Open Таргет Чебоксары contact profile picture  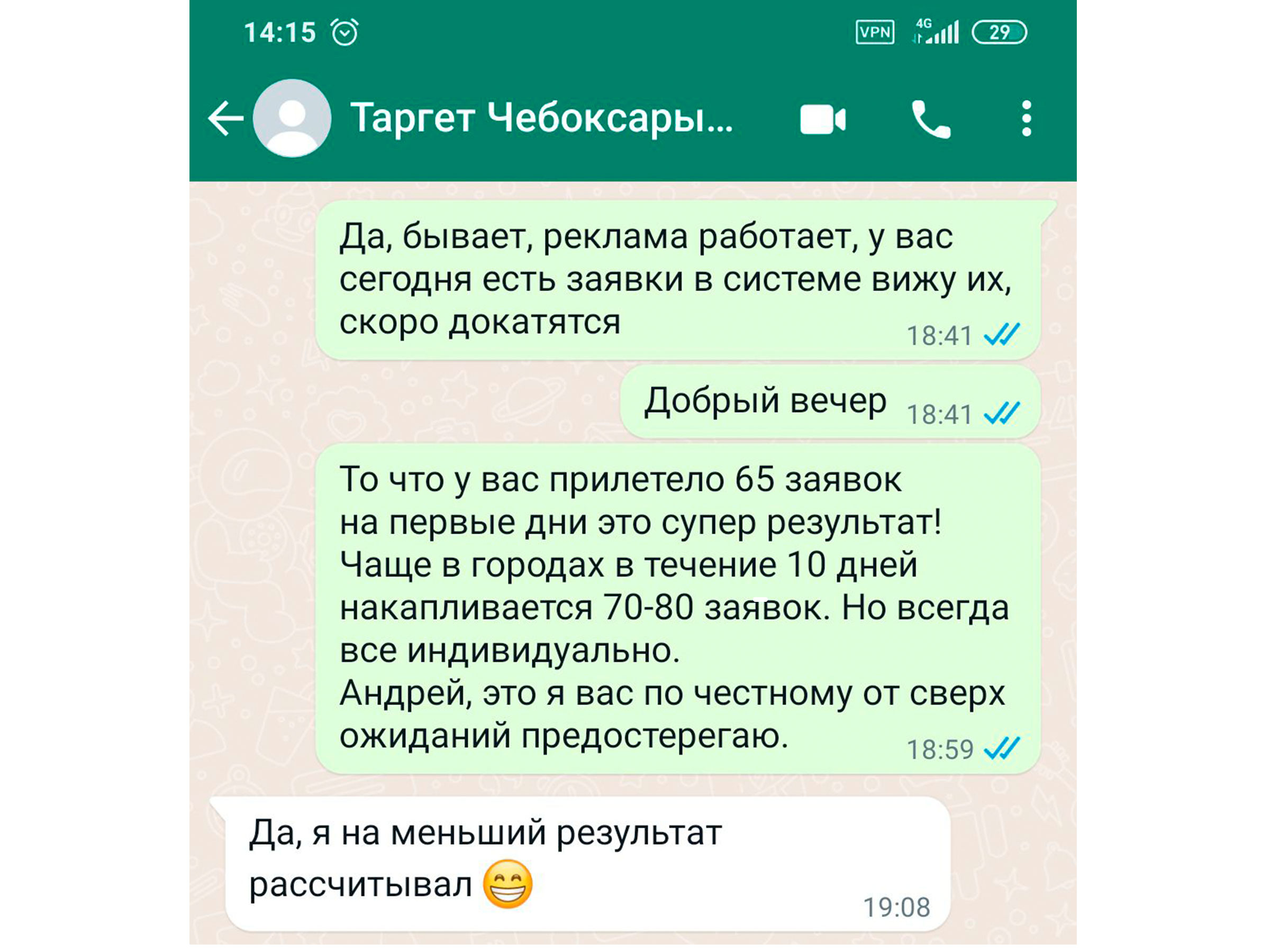(292, 119)
